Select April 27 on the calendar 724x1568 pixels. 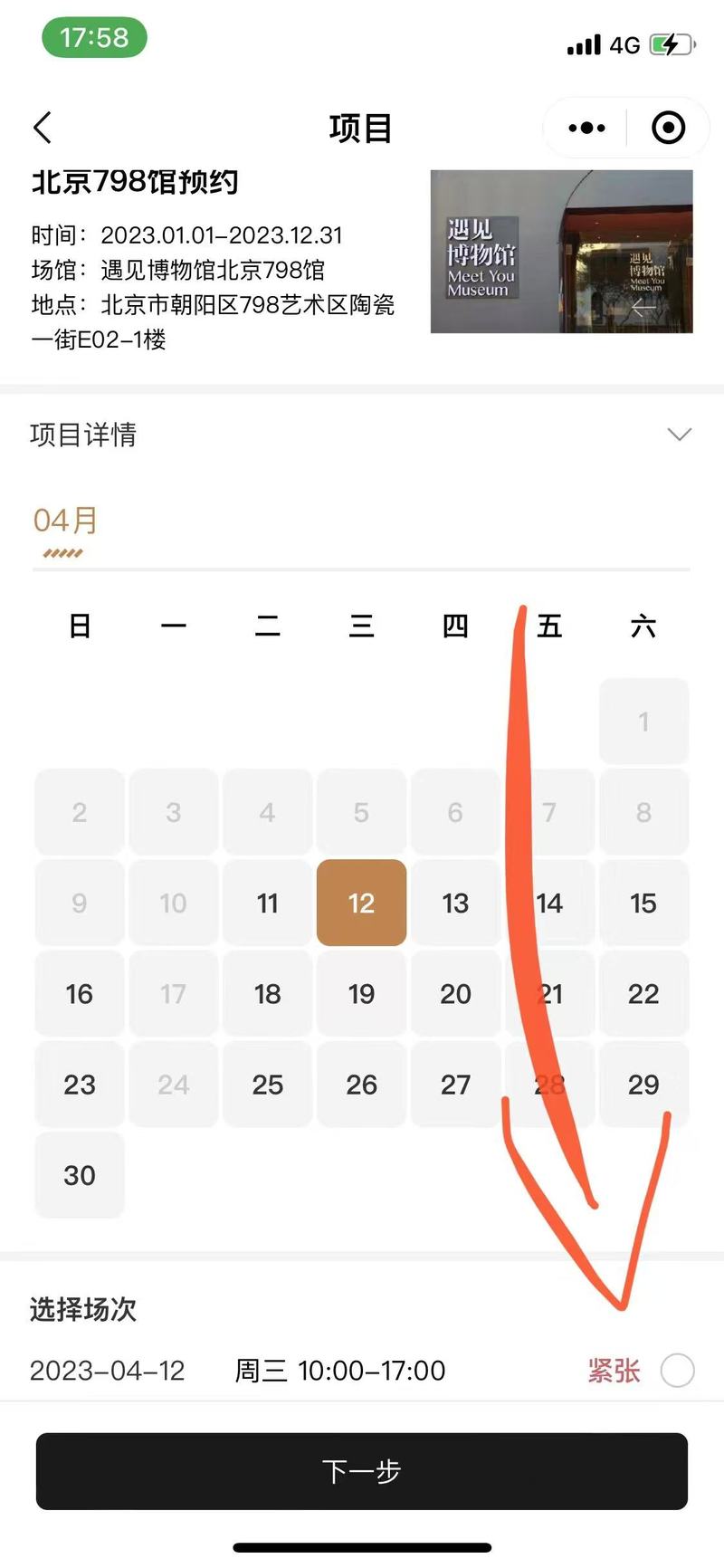pos(455,1084)
